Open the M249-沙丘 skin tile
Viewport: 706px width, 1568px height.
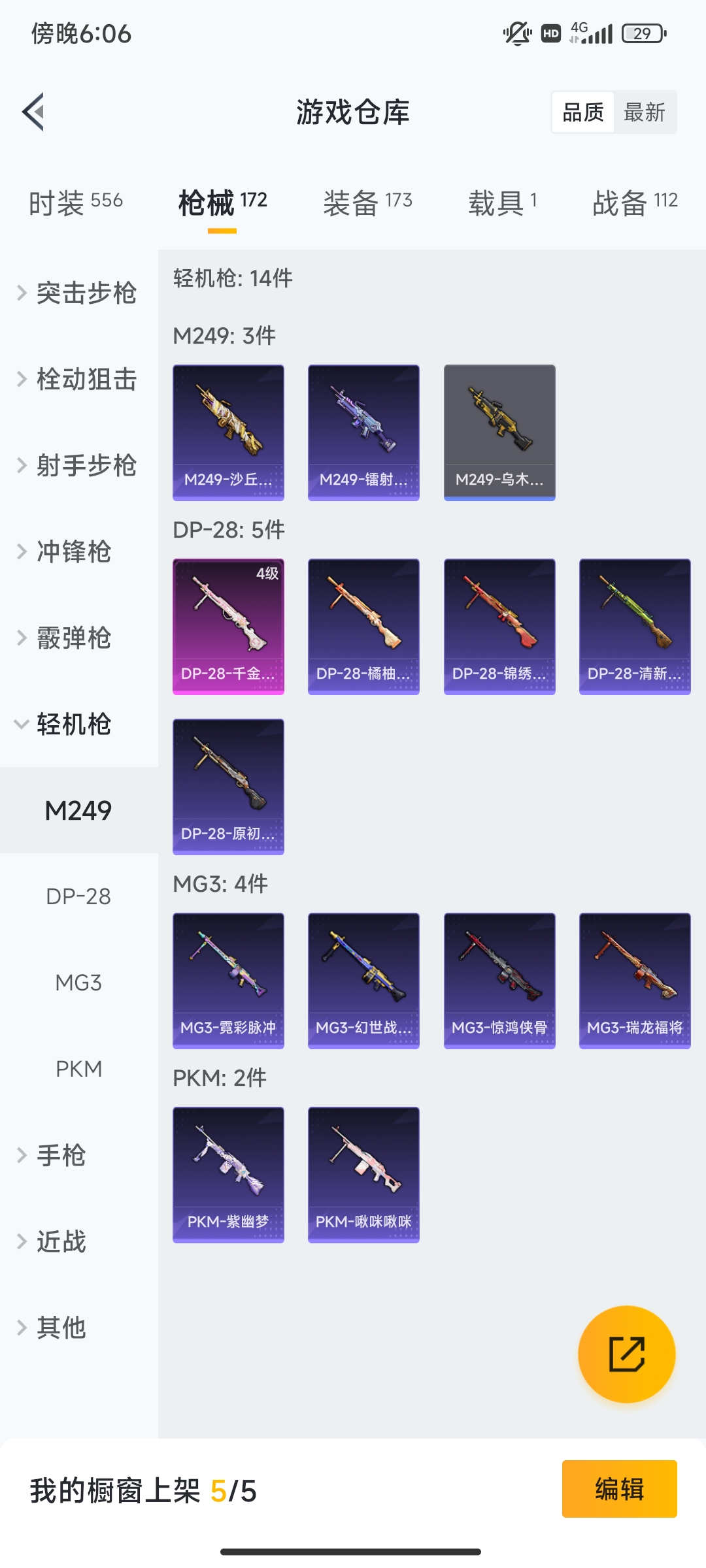(x=228, y=433)
